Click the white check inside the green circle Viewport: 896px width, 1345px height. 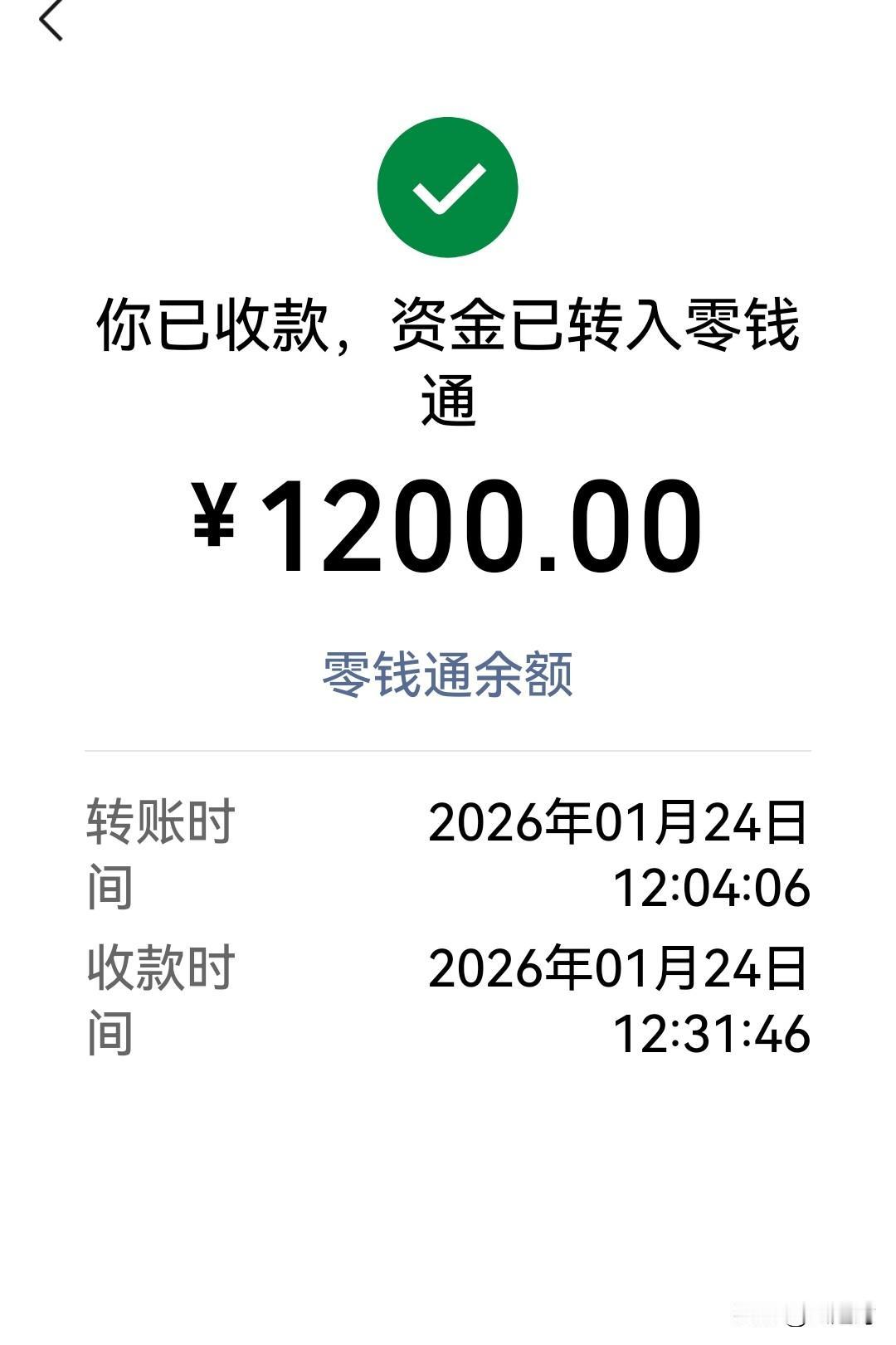pos(448,188)
